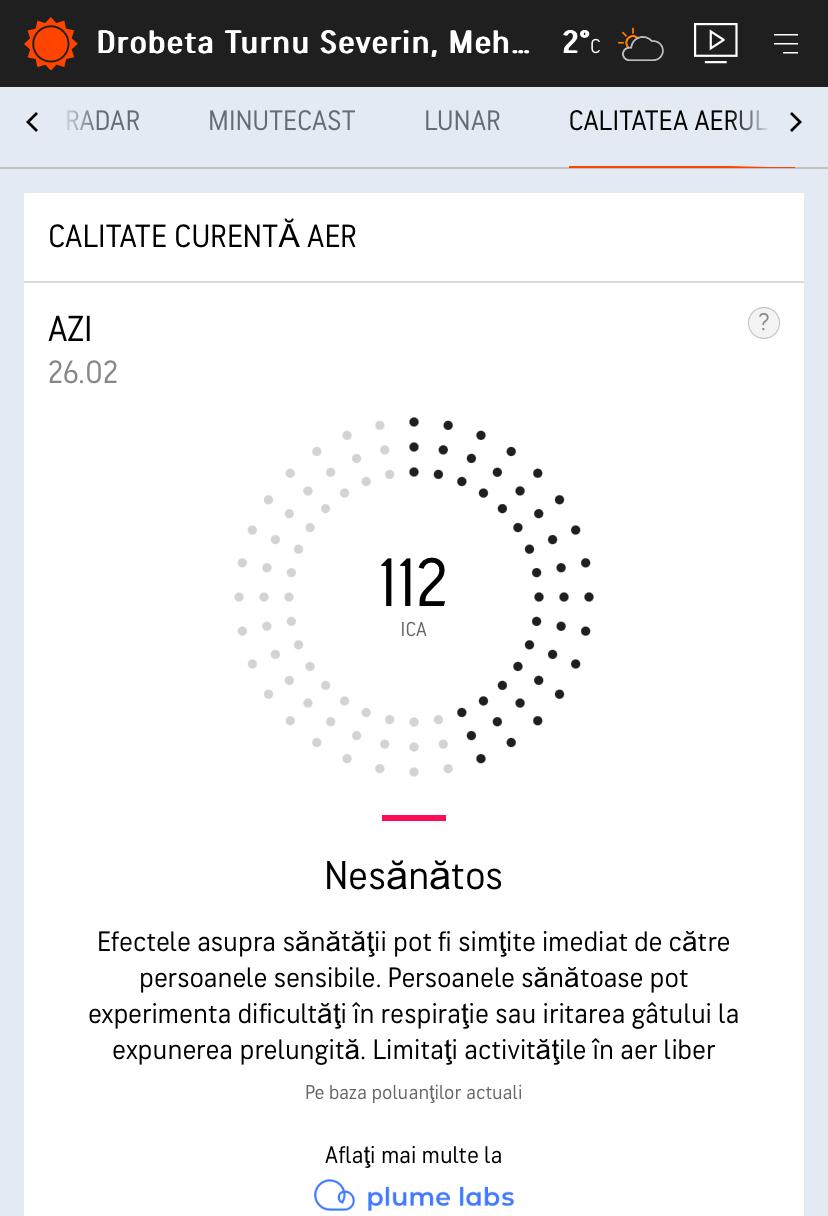
Task: Show more tabs with right arrow
Action: (796, 122)
